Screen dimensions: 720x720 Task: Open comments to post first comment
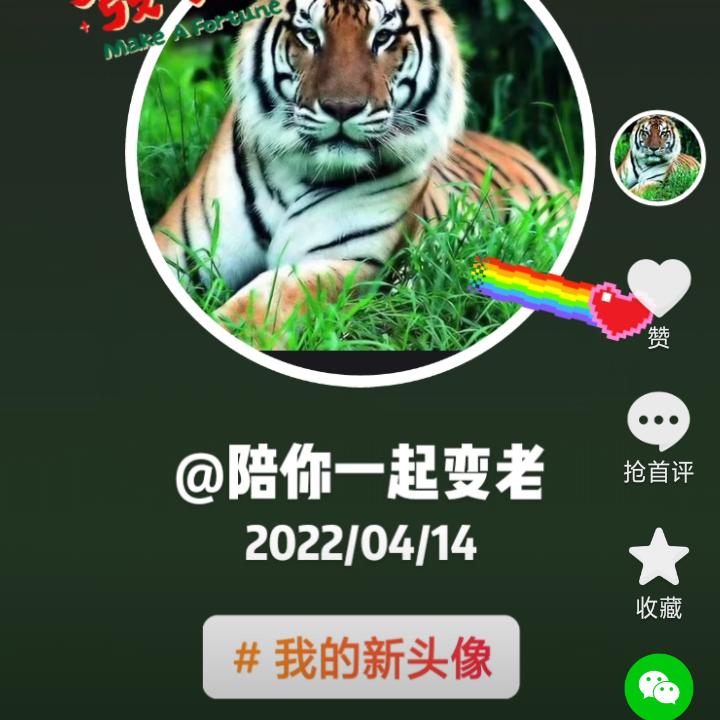coord(658,422)
